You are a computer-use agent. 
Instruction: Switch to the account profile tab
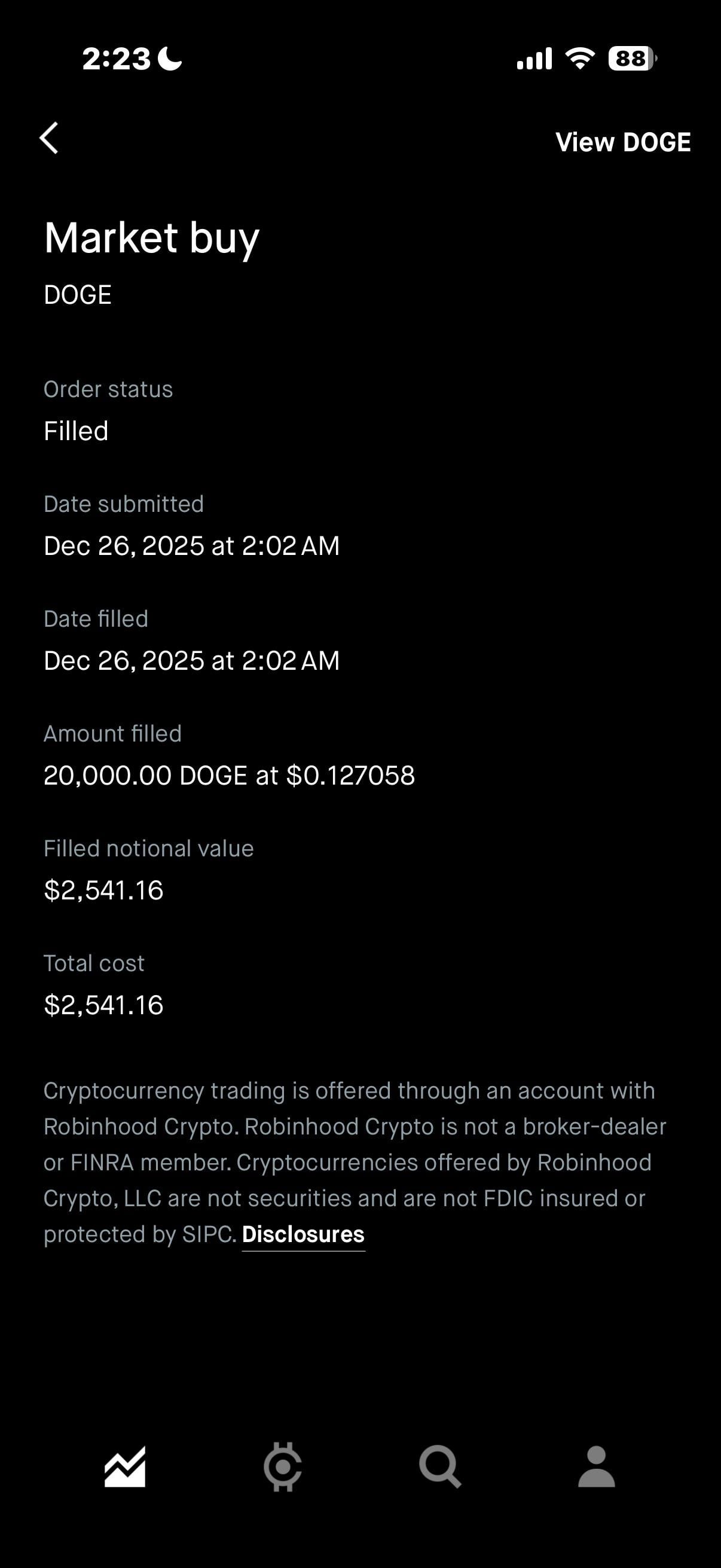pos(596,1467)
